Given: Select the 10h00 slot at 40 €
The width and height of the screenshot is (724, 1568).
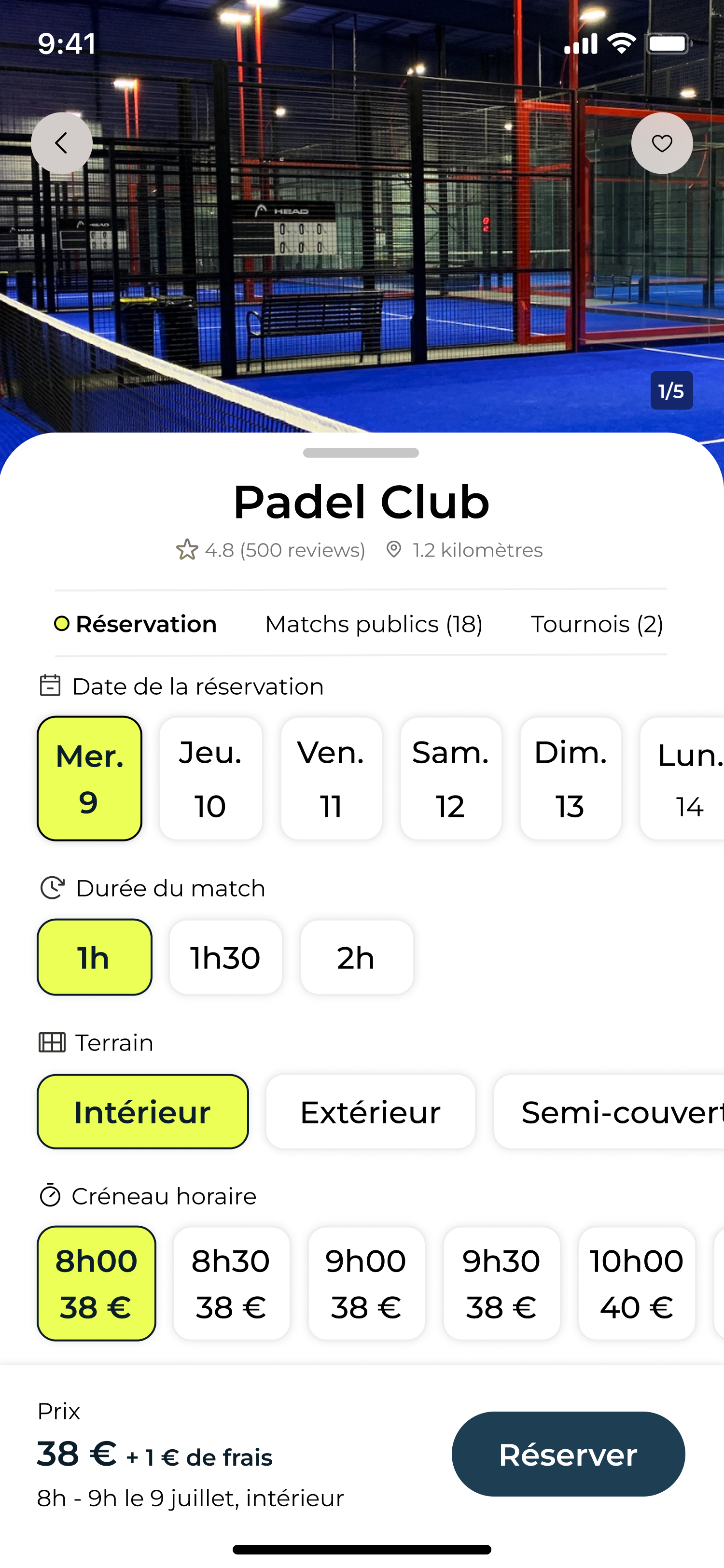Looking at the screenshot, I should point(636,1283).
